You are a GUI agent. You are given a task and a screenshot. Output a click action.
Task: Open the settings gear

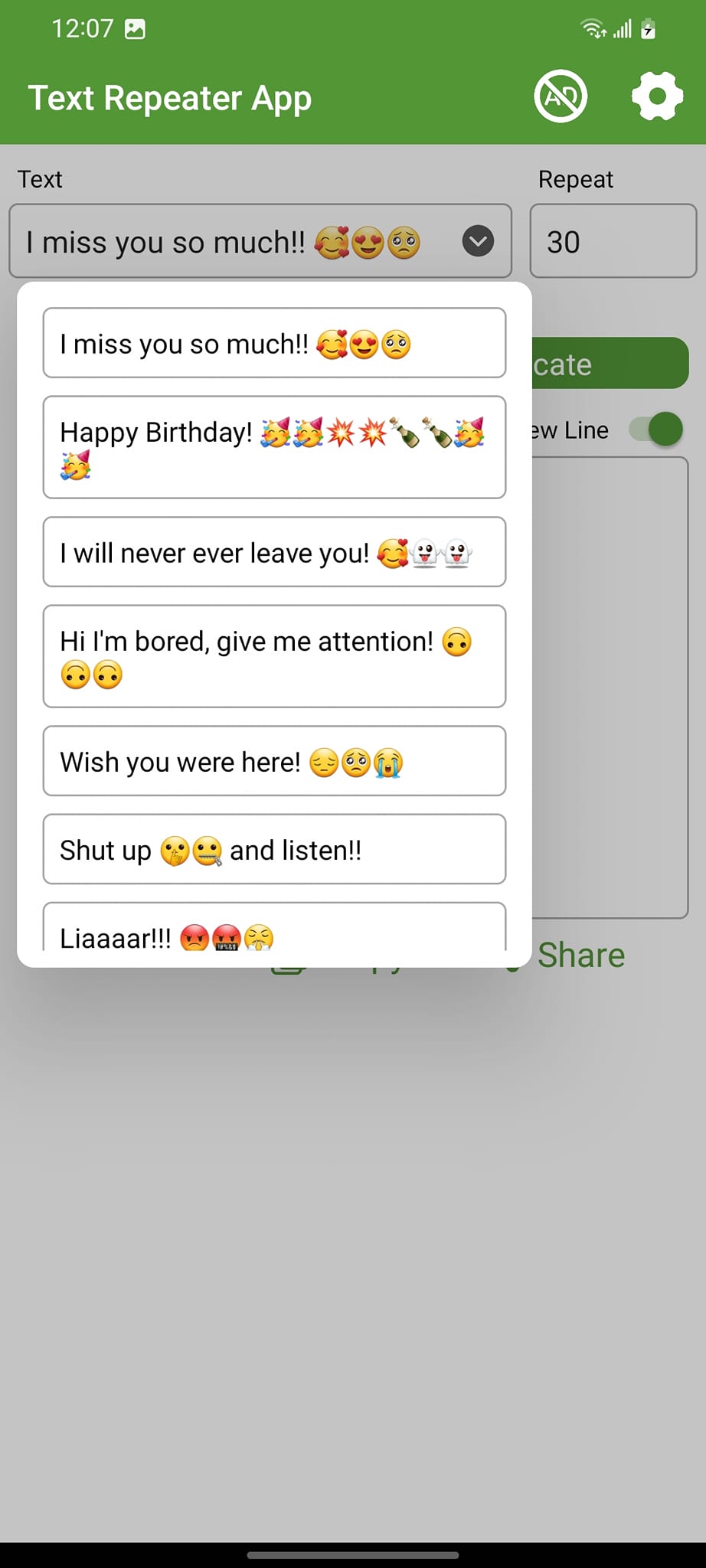656,96
